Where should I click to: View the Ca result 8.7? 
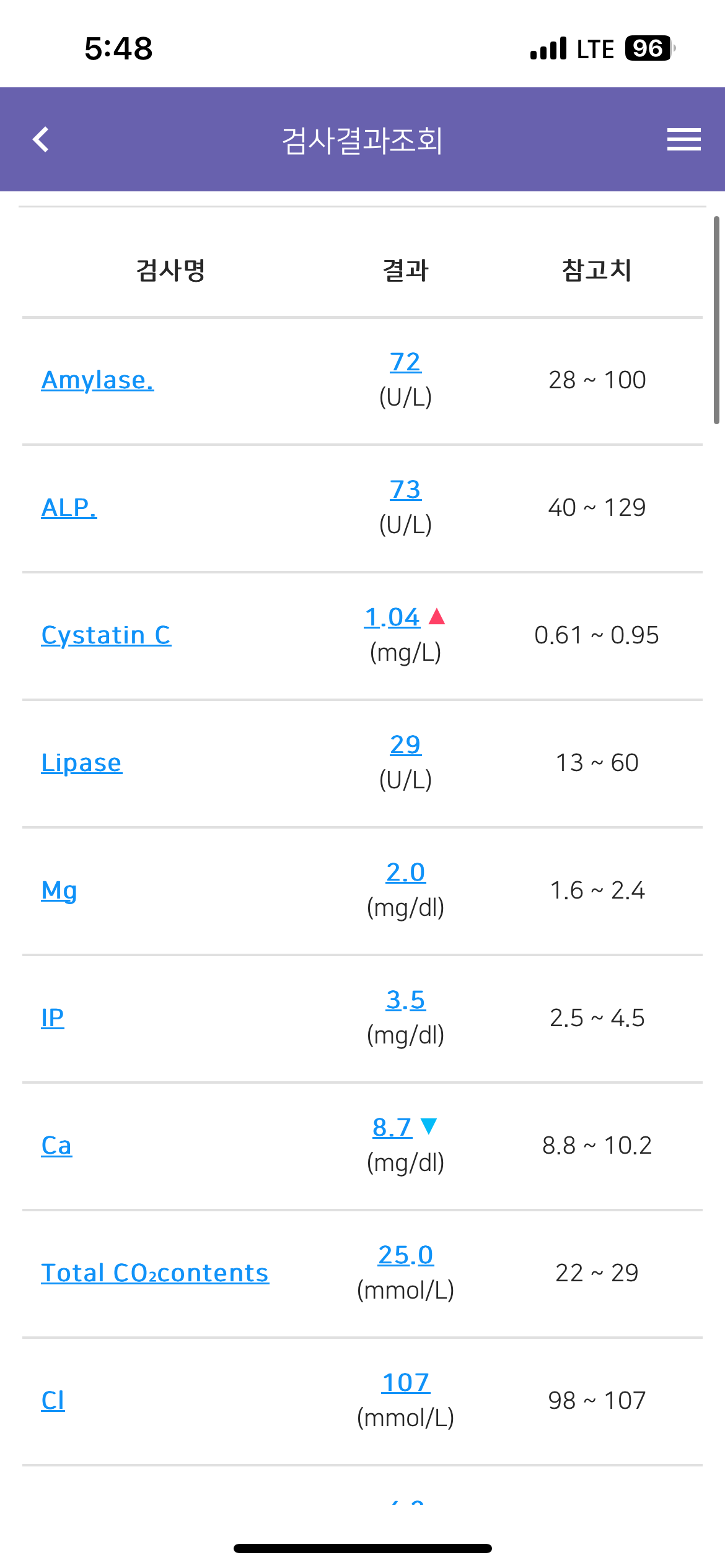pyautogui.click(x=392, y=1127)
